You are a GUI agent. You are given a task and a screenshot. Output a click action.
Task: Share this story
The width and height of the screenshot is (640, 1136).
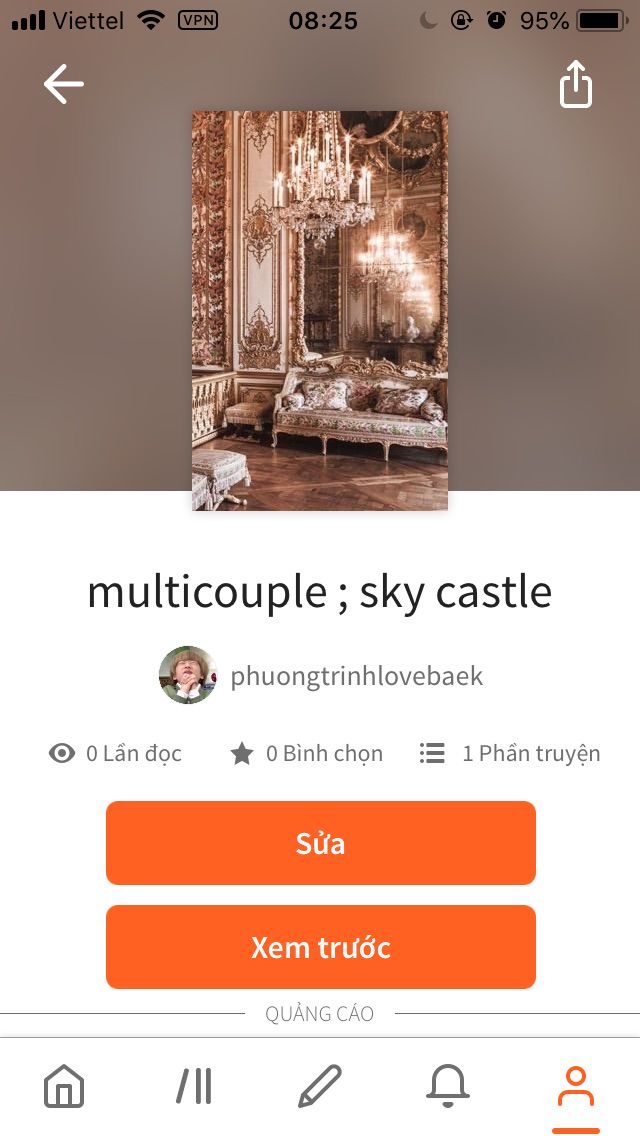[x=575, y=84]
